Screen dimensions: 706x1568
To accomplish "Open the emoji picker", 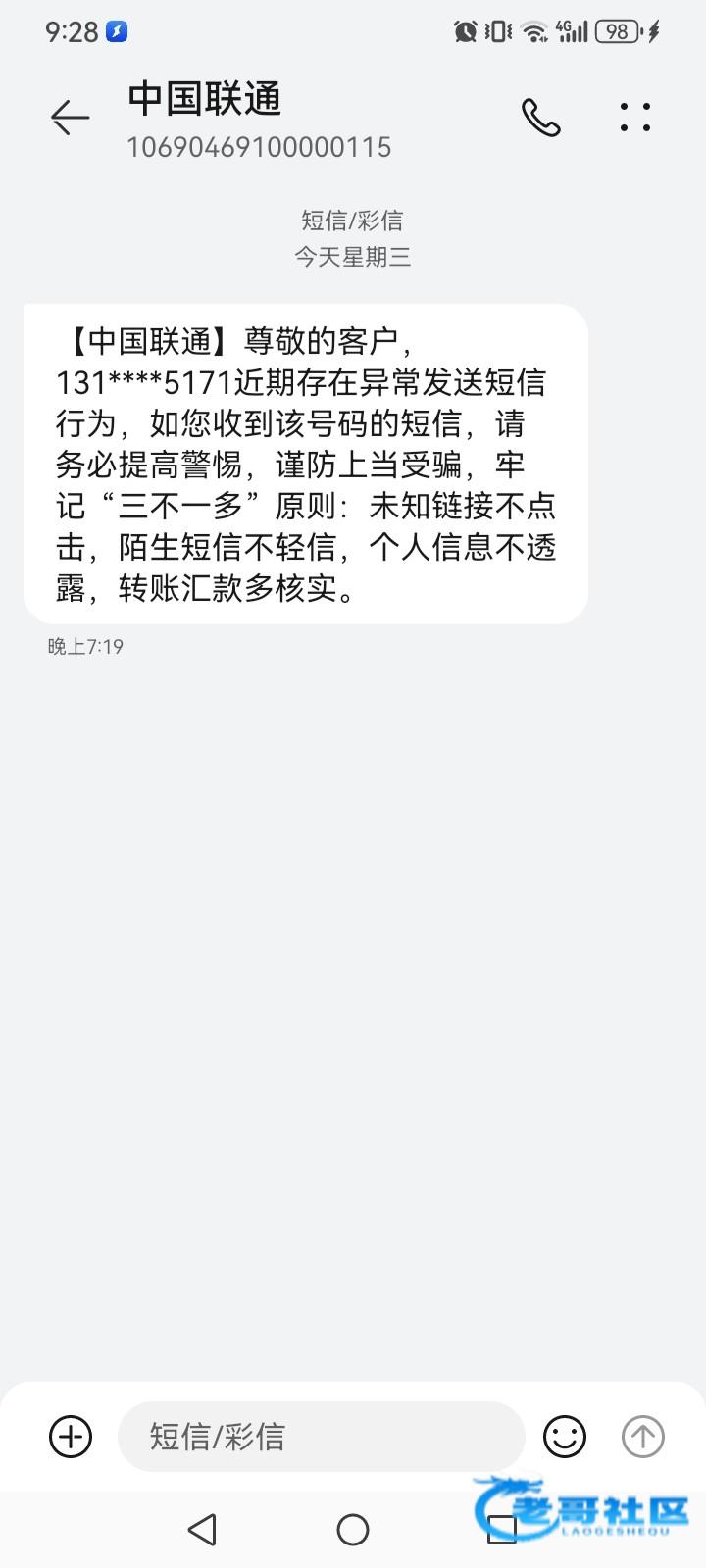I will 565,1437.
